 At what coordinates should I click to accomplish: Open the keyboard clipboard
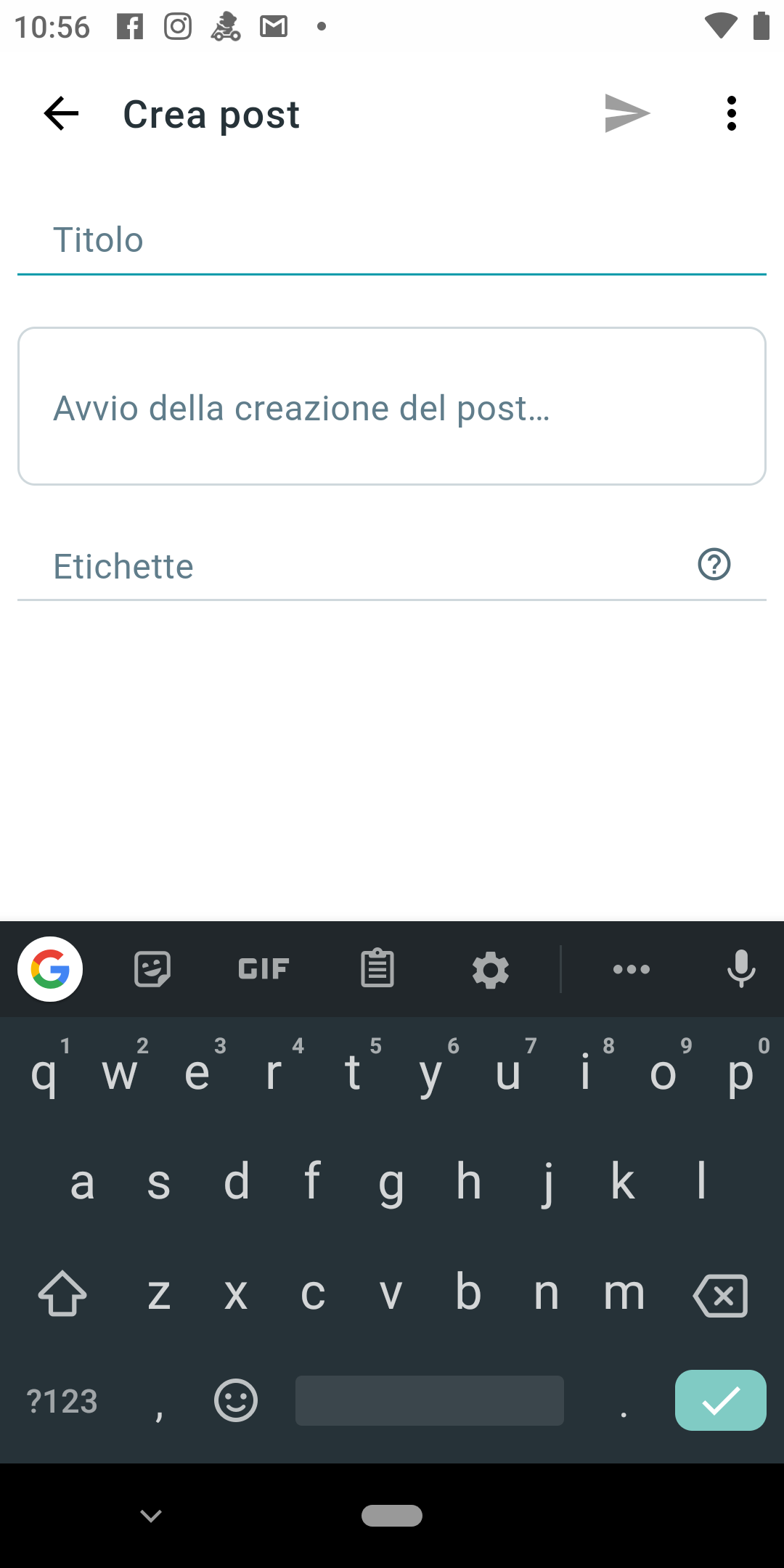377,969
